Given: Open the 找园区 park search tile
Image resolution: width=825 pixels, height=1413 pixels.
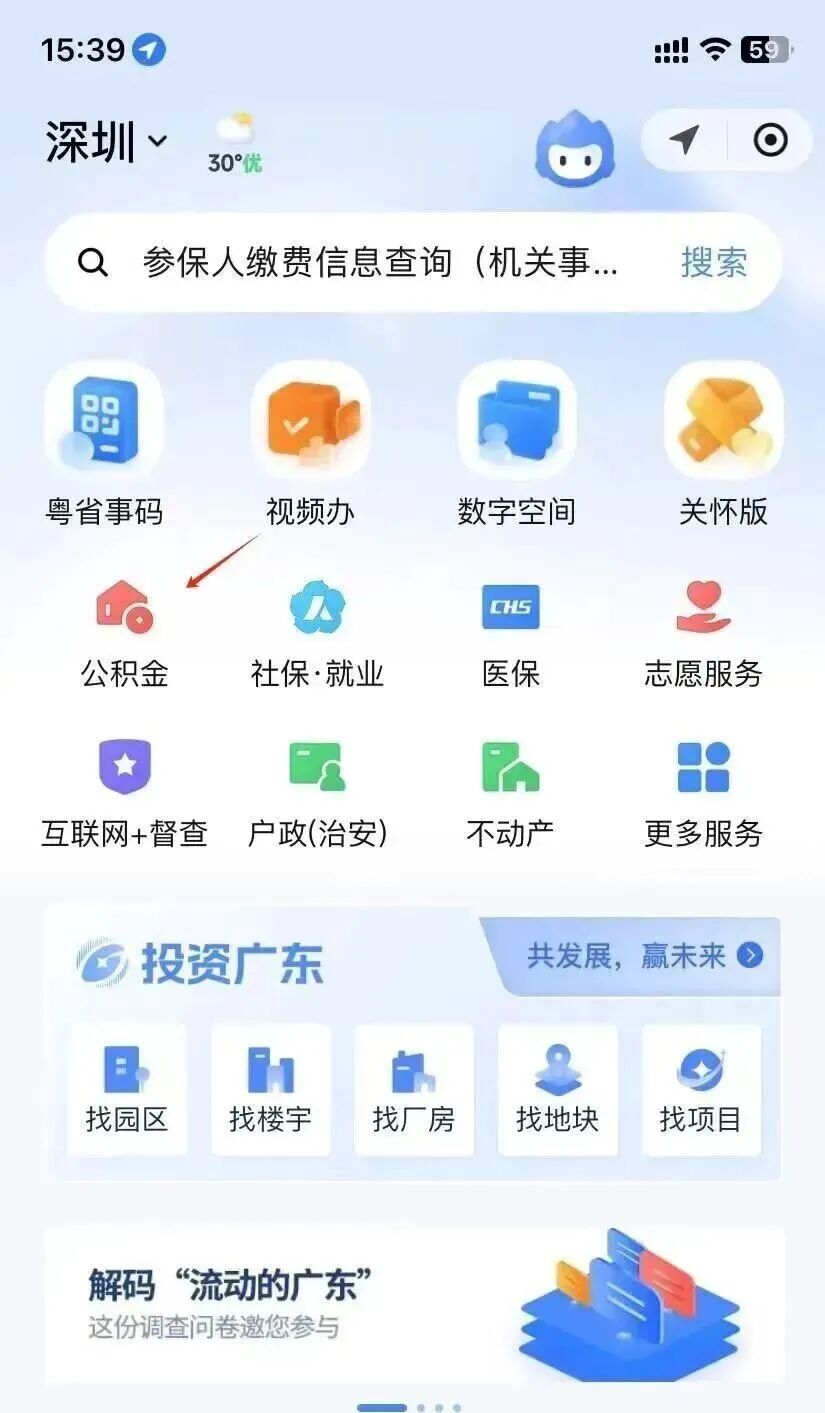Looking at the screenshot, I should tap(127, 1090).
